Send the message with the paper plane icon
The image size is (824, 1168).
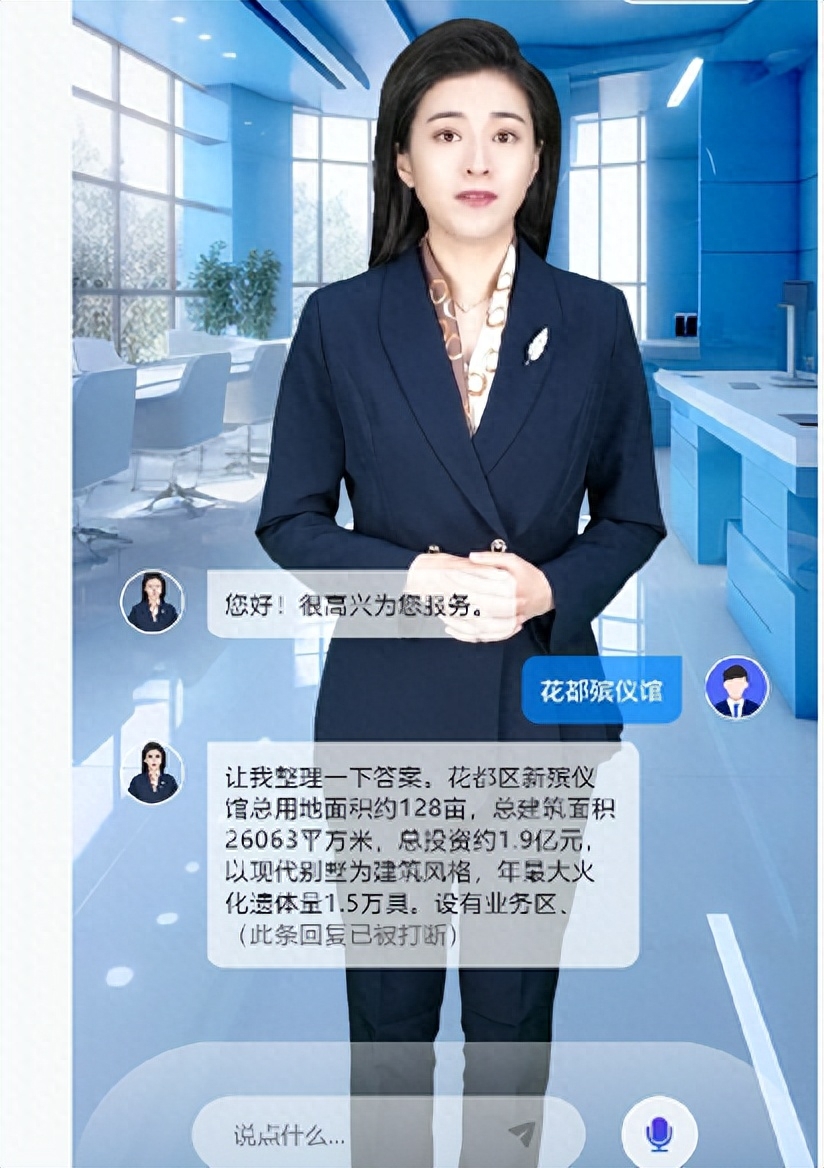[522, 1132]
